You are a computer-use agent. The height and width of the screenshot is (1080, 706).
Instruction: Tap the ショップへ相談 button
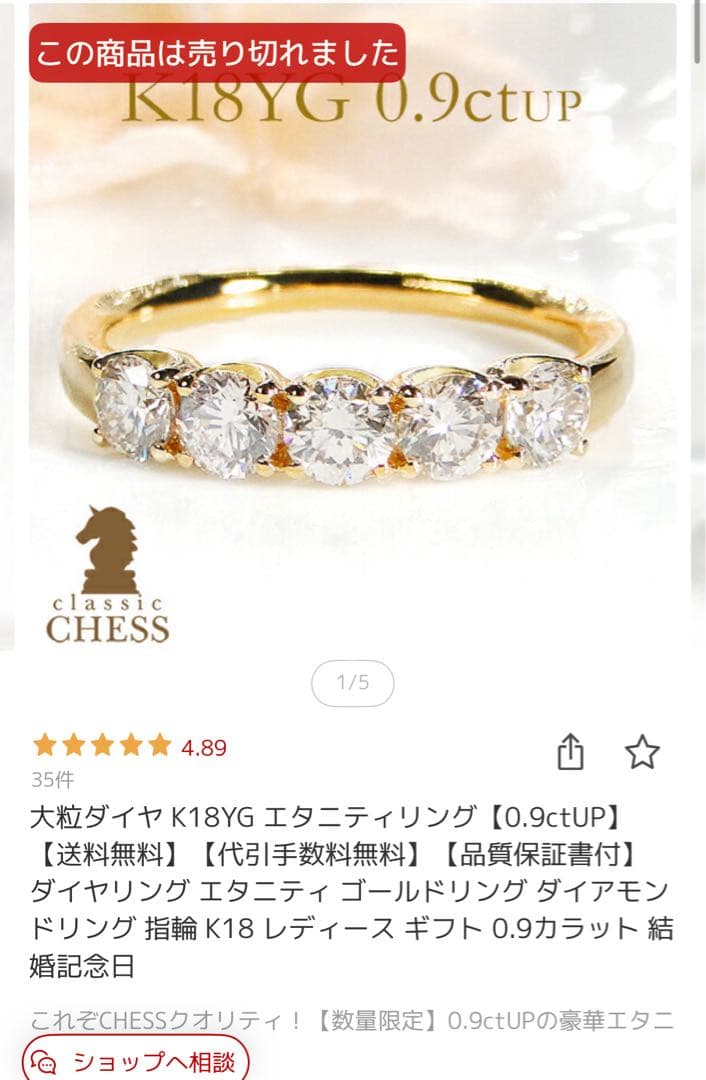click(135, 1060)
